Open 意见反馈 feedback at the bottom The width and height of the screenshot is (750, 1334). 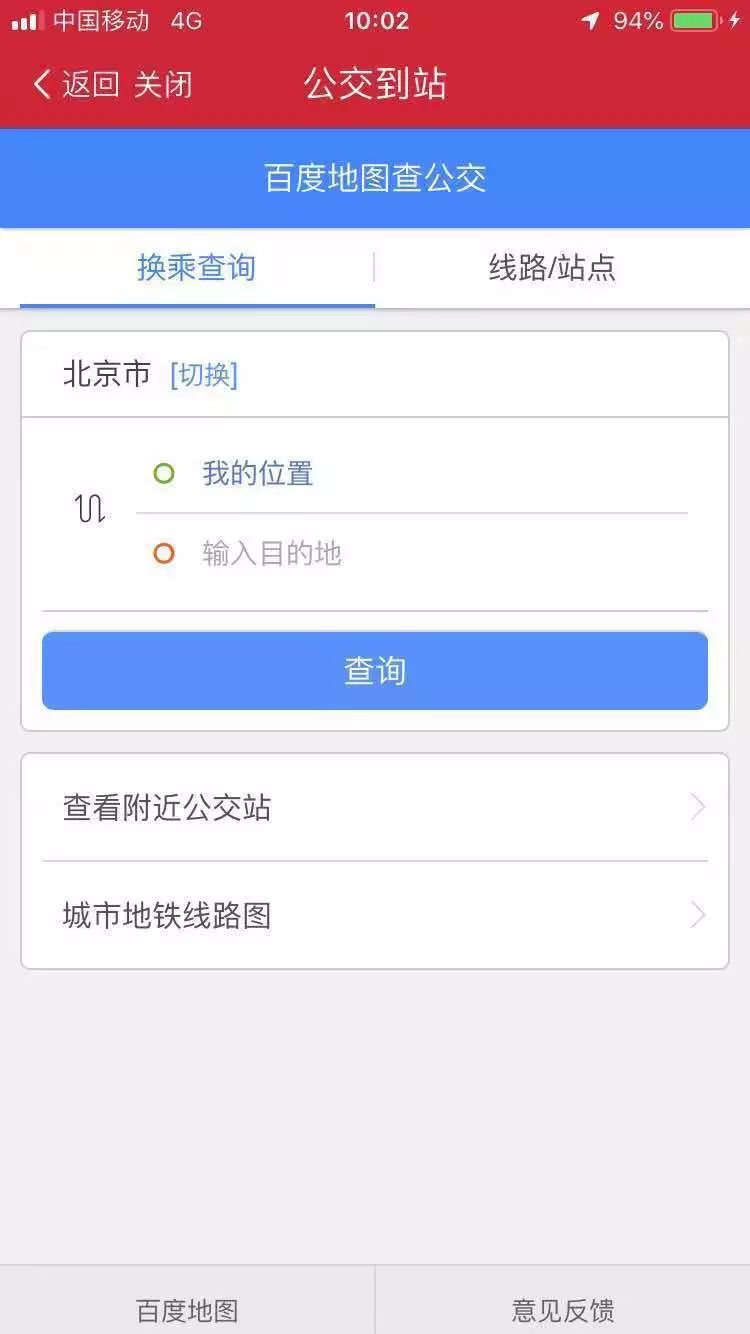click(x=565, y=1307)
